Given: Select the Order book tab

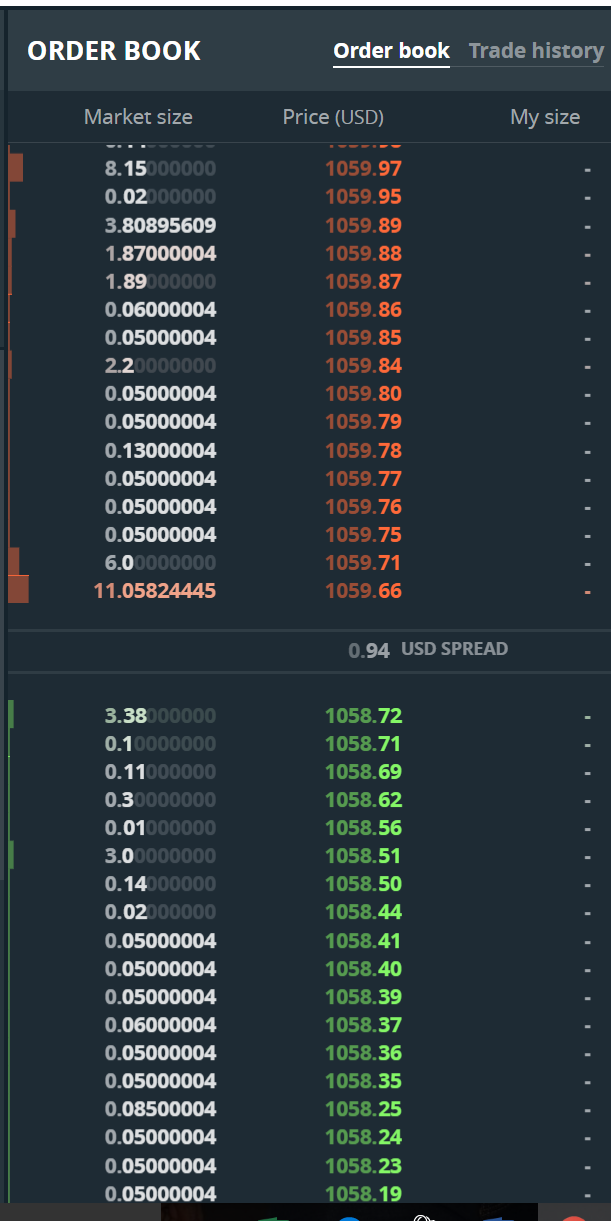Looking at the screenshot, I should [x=391, y=51].
